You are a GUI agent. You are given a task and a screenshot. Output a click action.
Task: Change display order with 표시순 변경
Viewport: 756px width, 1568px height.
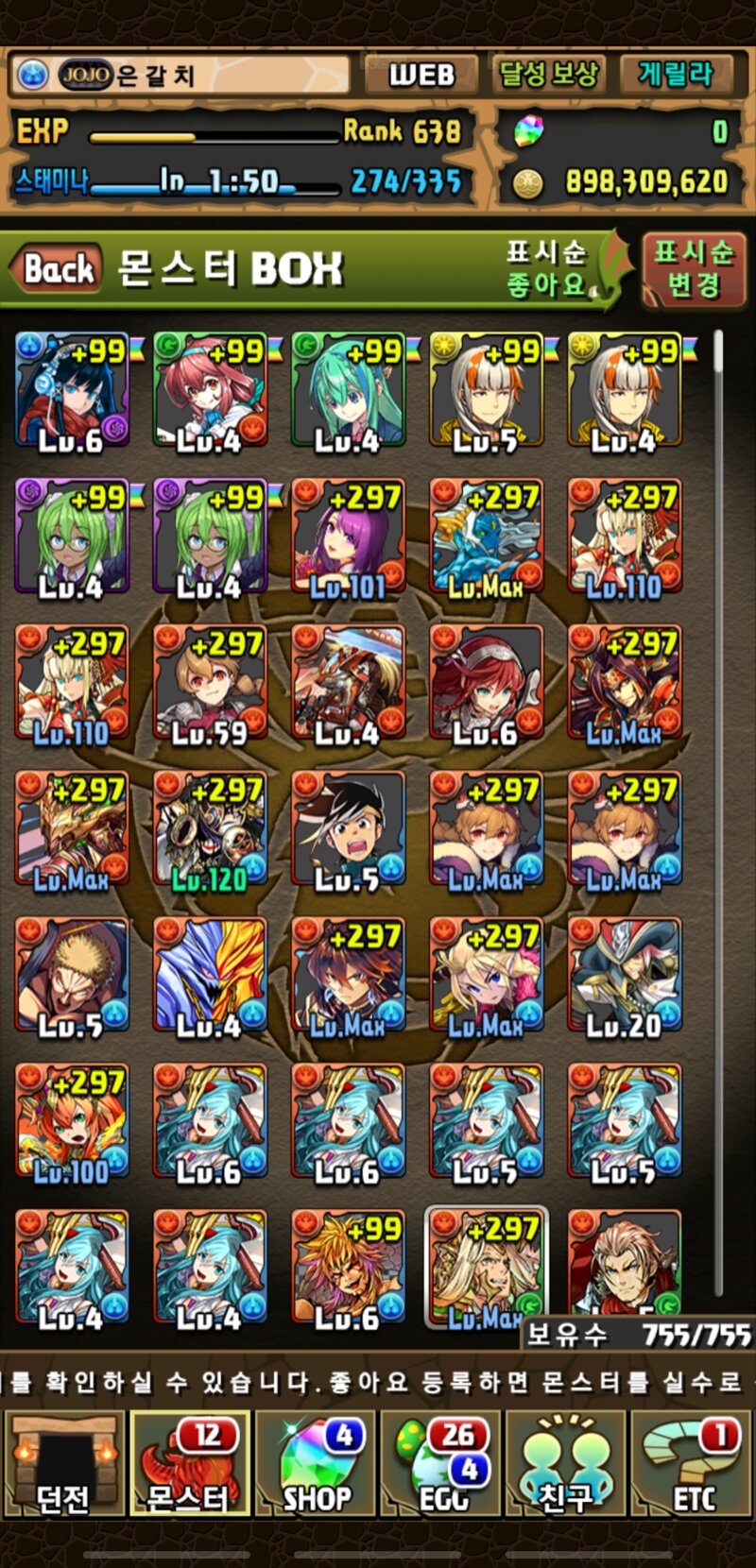(694, 269)
